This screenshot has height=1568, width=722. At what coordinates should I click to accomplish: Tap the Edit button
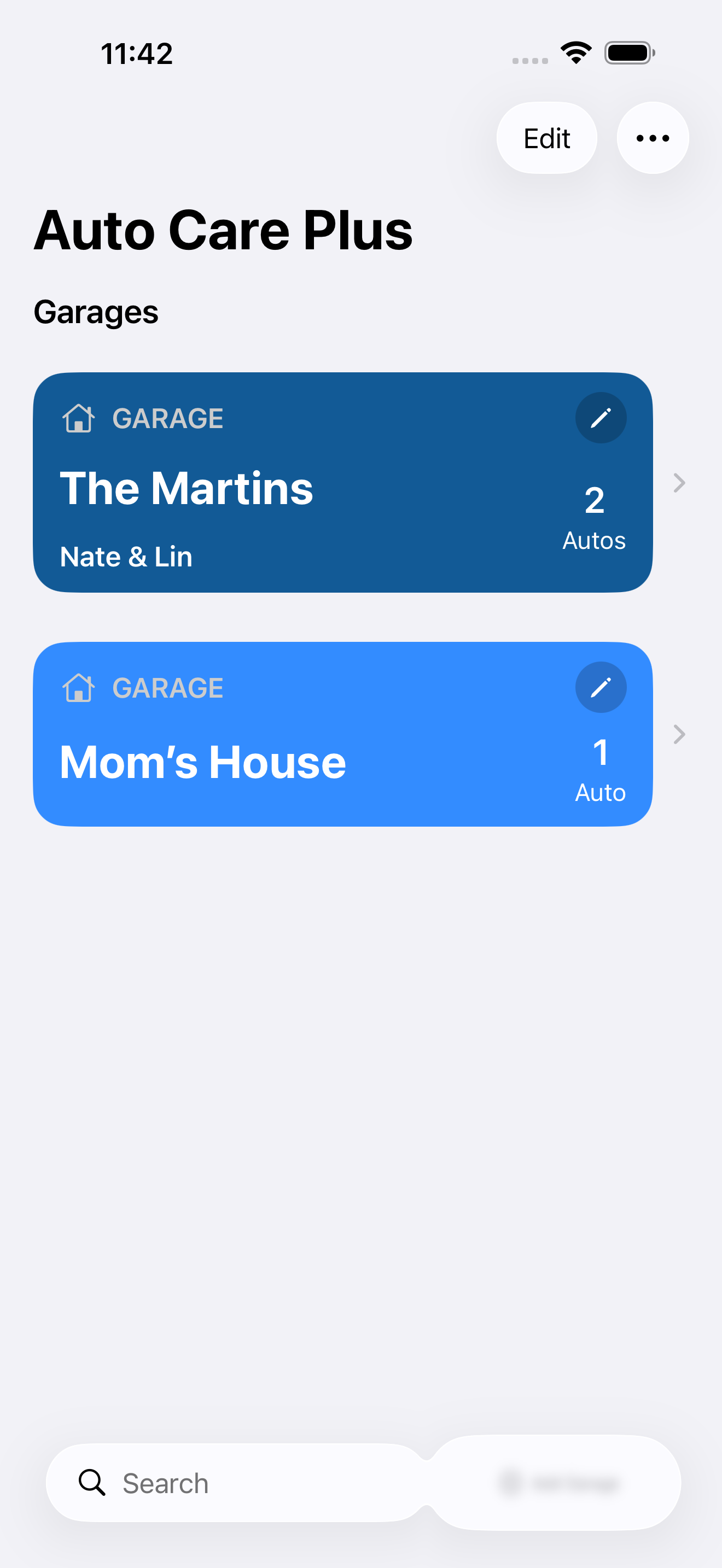coord(546,138)
